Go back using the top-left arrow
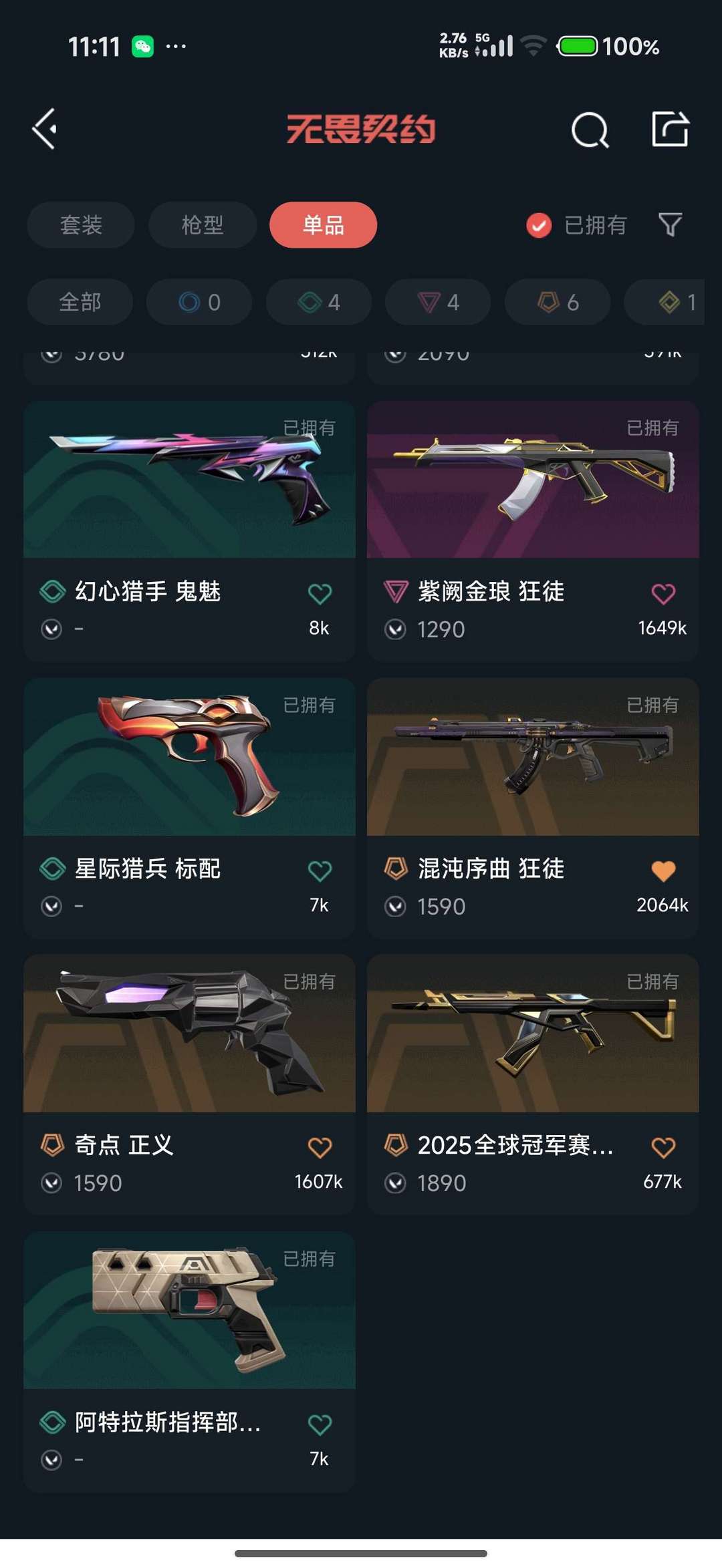Image resolution: width=722 pixels, height=1568 pixels. tap(45, 128)
